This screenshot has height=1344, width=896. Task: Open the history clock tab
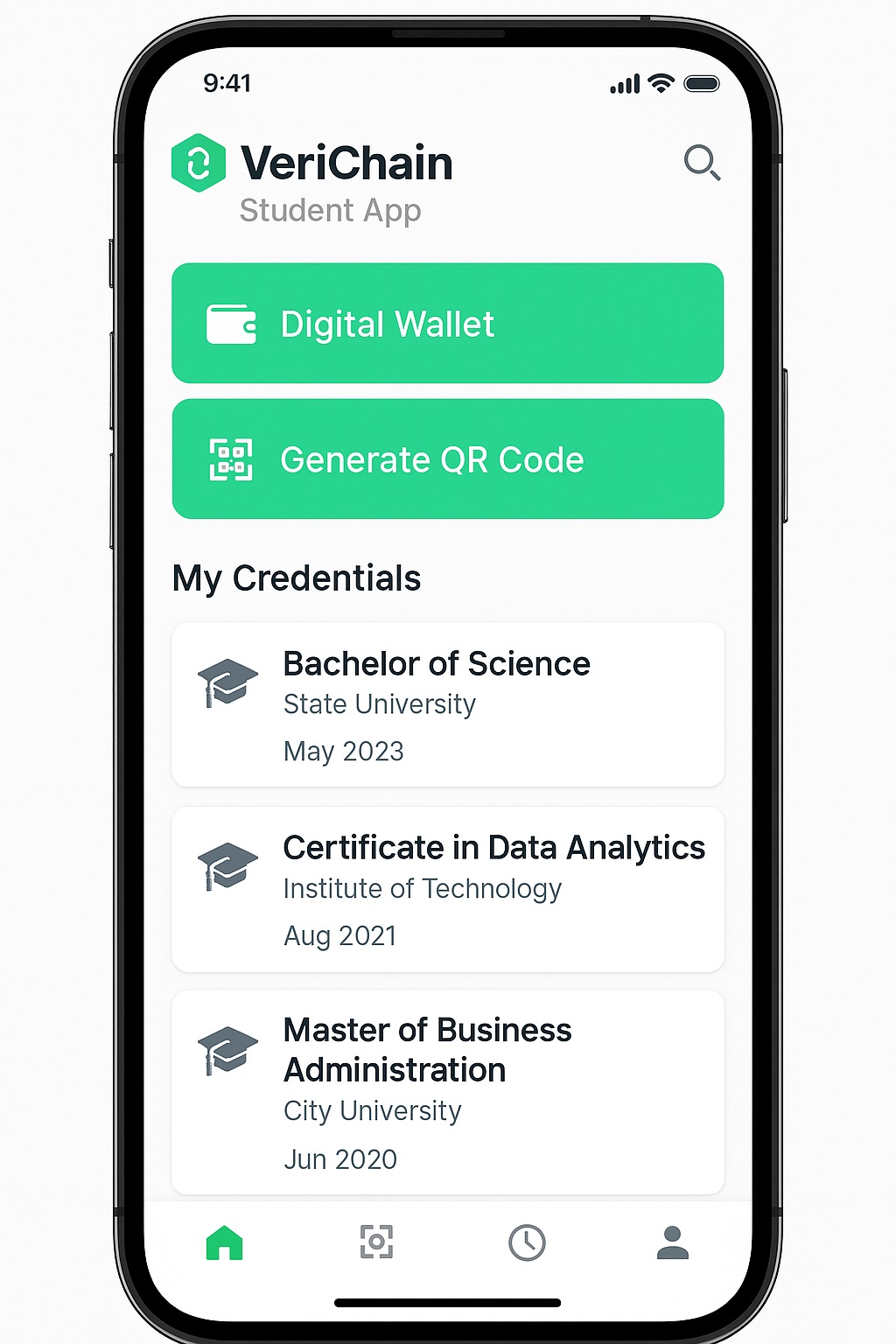point(527,1242)
